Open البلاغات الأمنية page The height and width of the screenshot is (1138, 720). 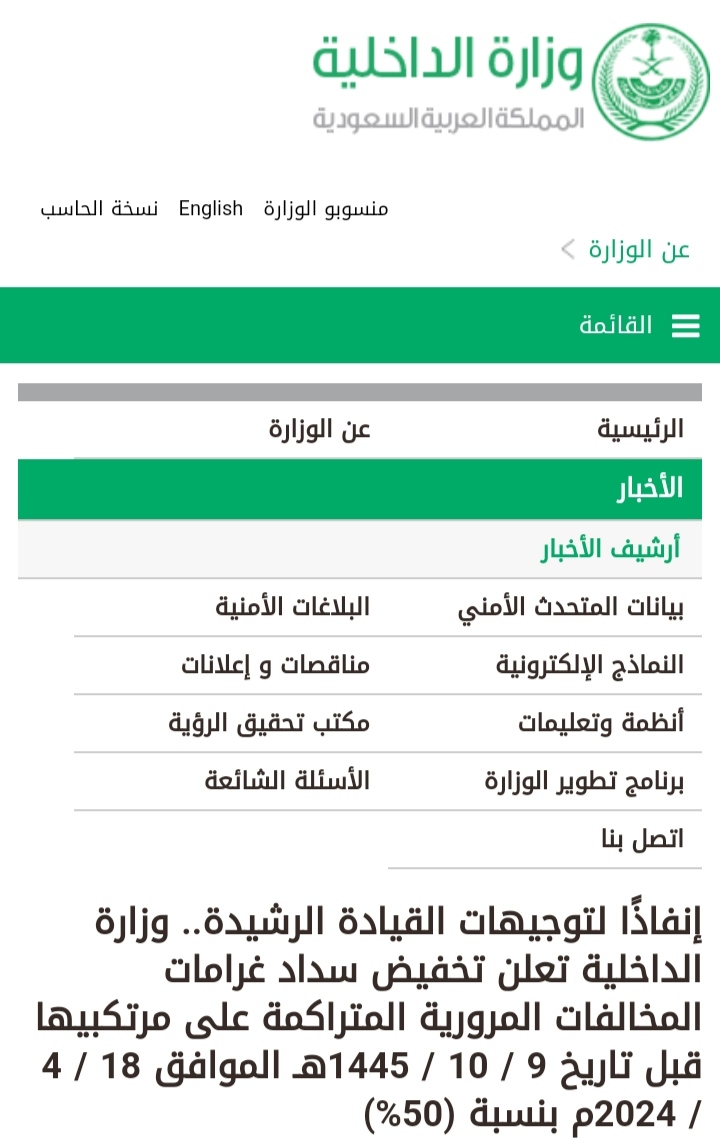click(x=293, y=607)
